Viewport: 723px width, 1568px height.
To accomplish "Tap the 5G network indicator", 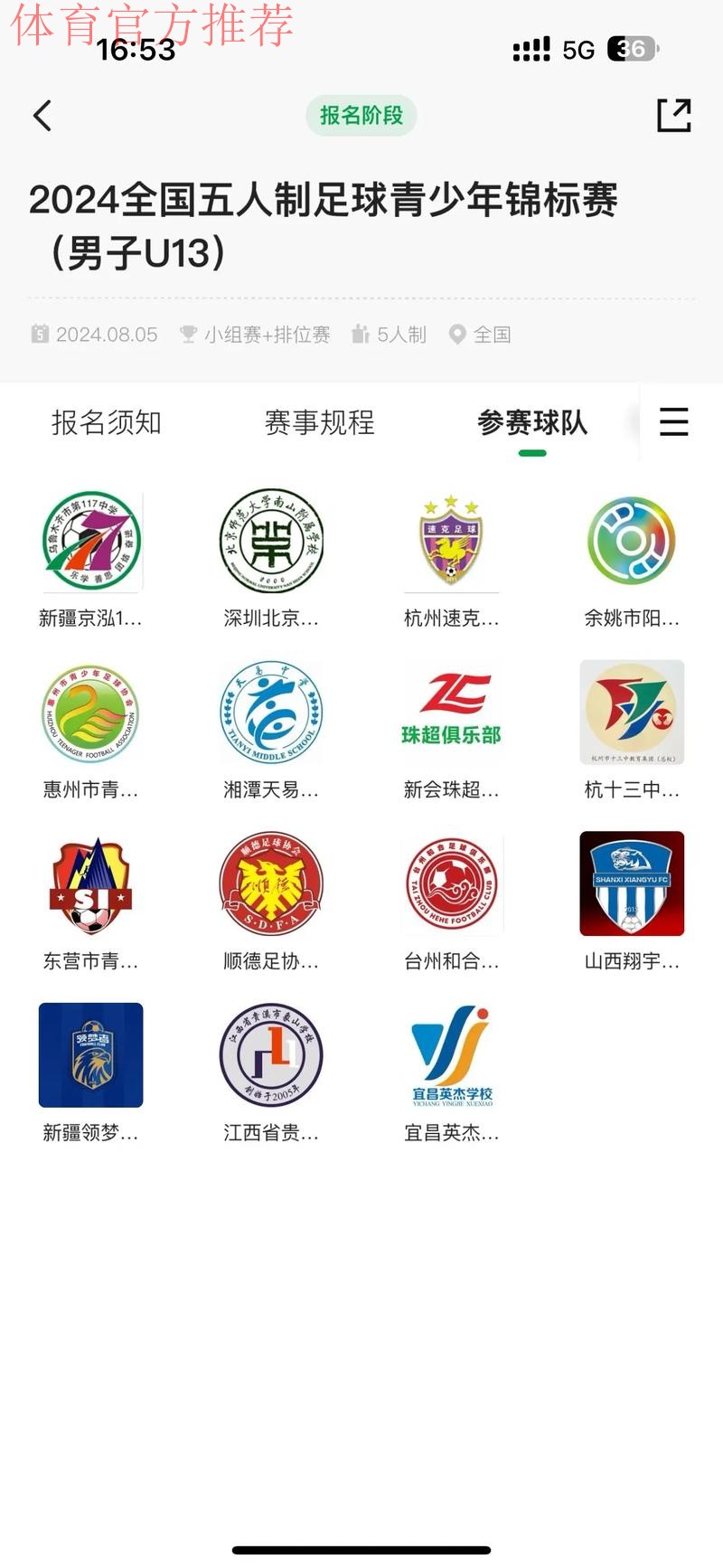I will pos(580,52).
